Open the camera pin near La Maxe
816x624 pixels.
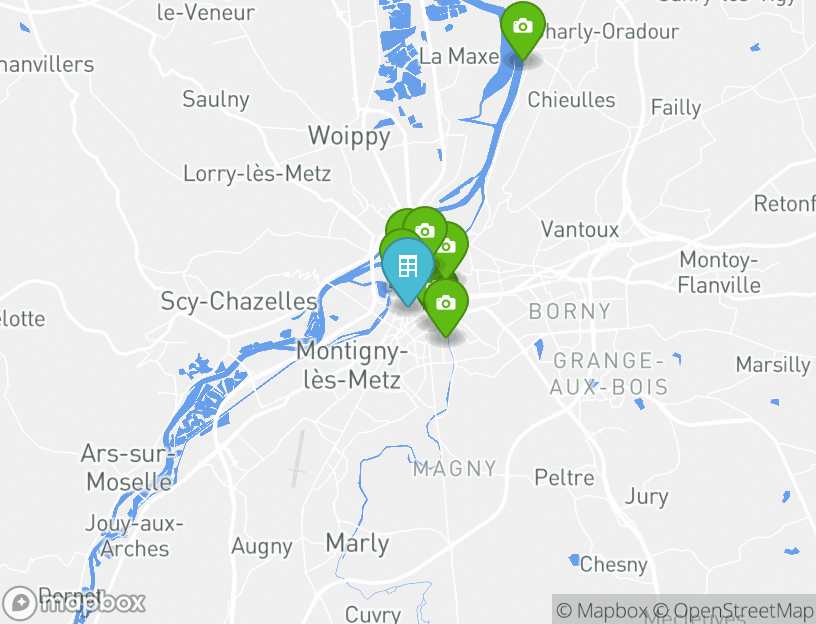pyautogui.click(x=522, y=26)
